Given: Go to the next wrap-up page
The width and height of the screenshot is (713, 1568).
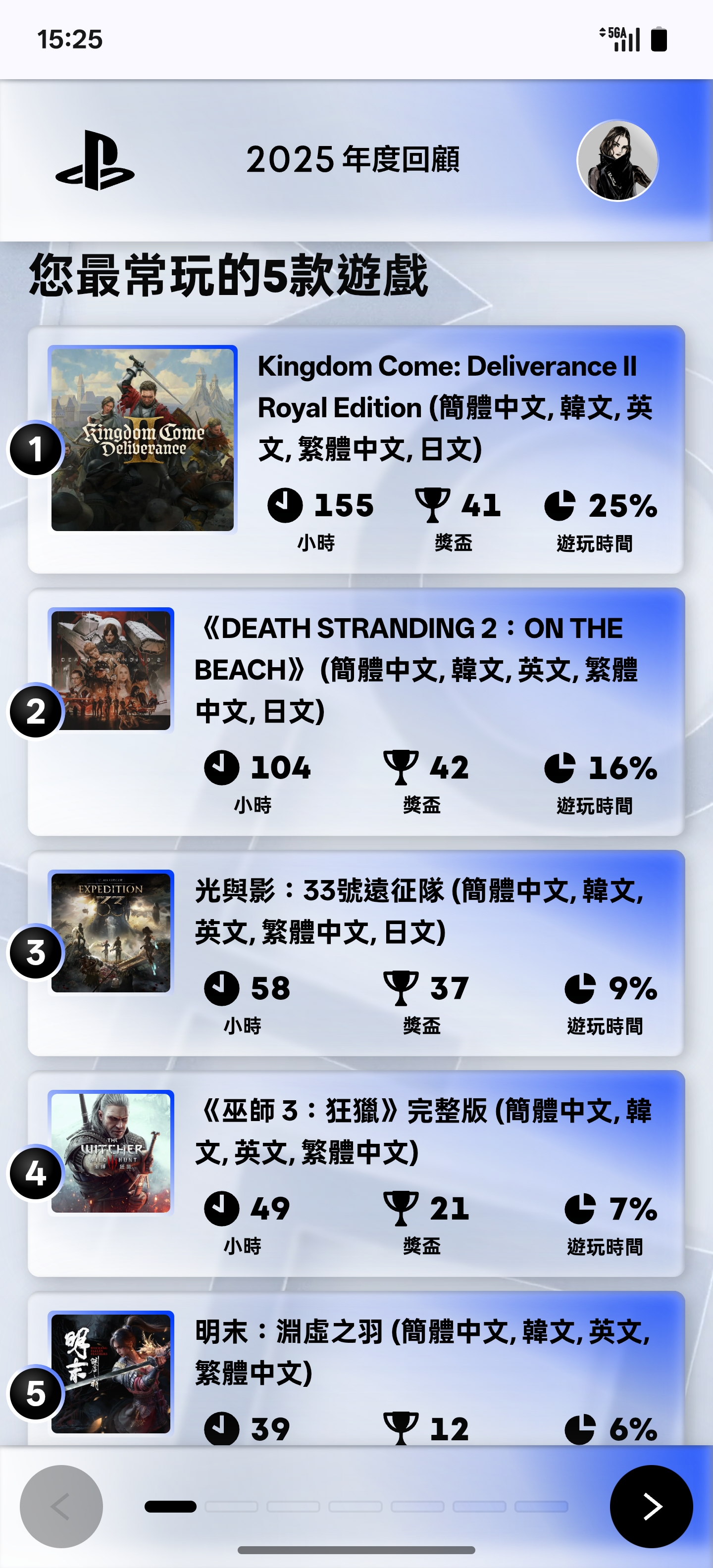Looking at the screenshot, I should [x=651, y=1506].
